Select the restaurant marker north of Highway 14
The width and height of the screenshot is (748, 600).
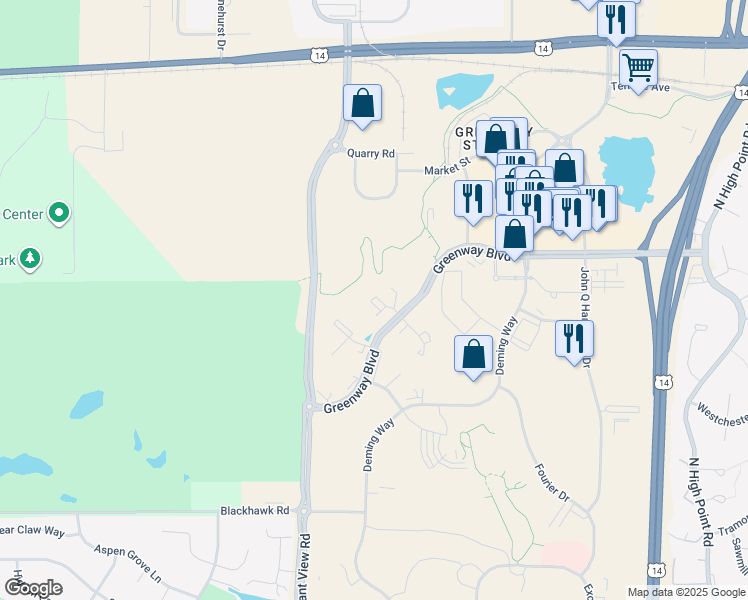click(616, 20)
